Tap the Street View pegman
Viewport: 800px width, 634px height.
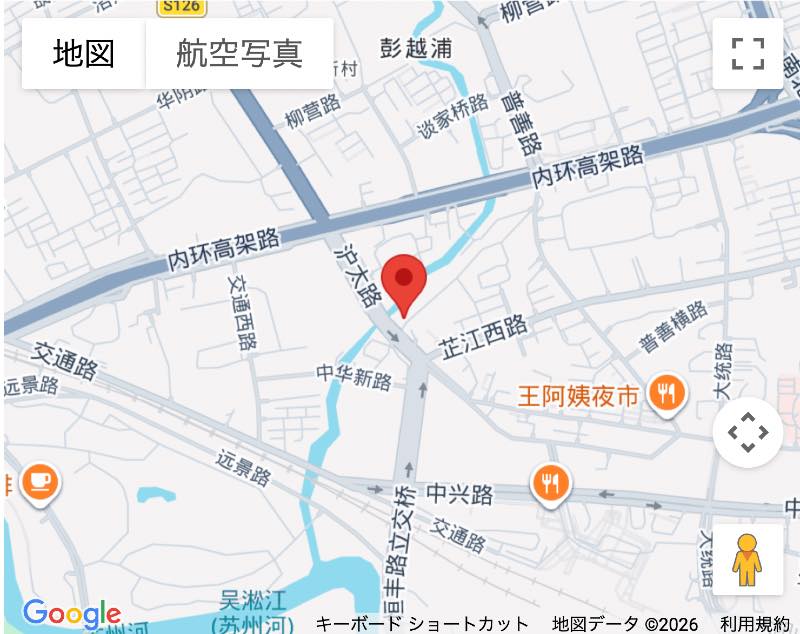pos(747,559)
